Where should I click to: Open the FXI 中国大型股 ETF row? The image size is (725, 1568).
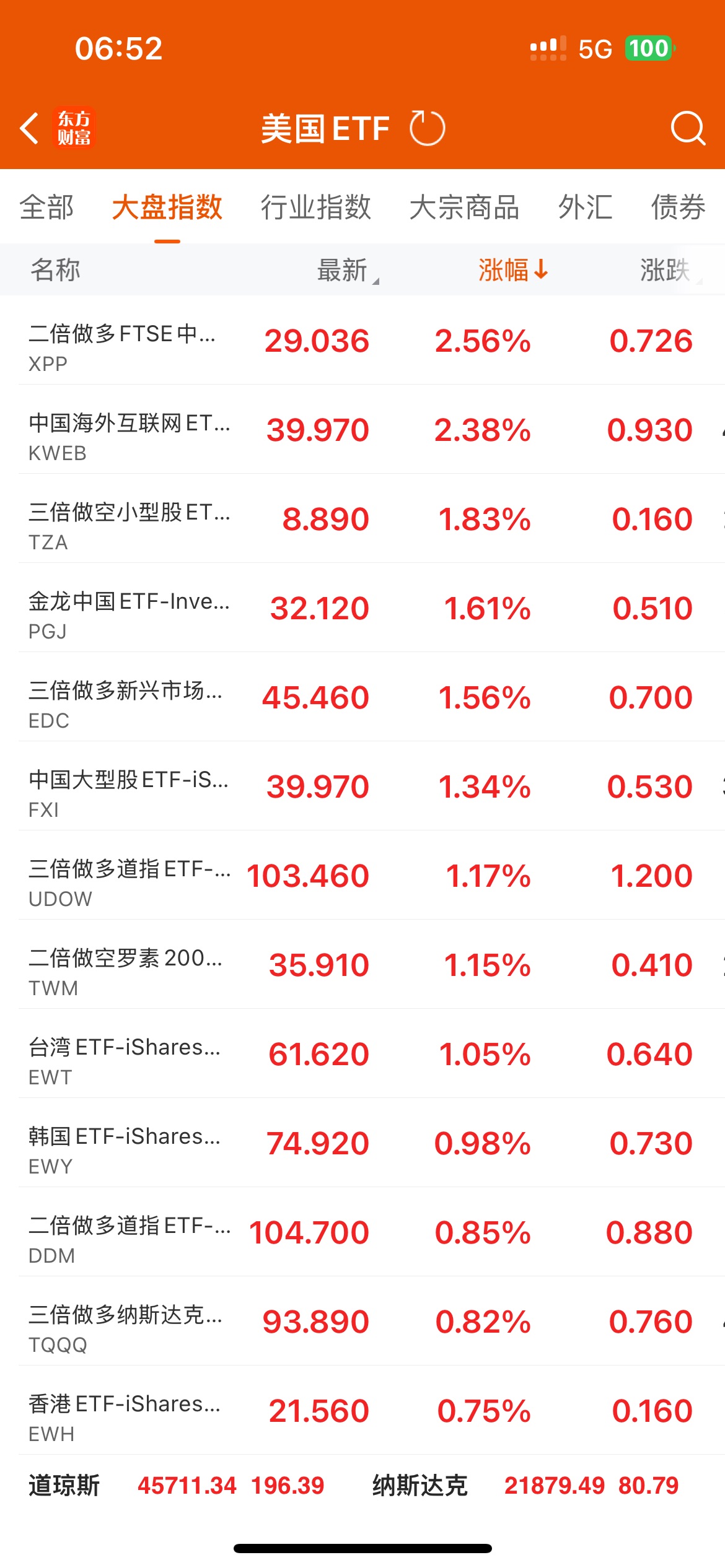click(362, 786)
